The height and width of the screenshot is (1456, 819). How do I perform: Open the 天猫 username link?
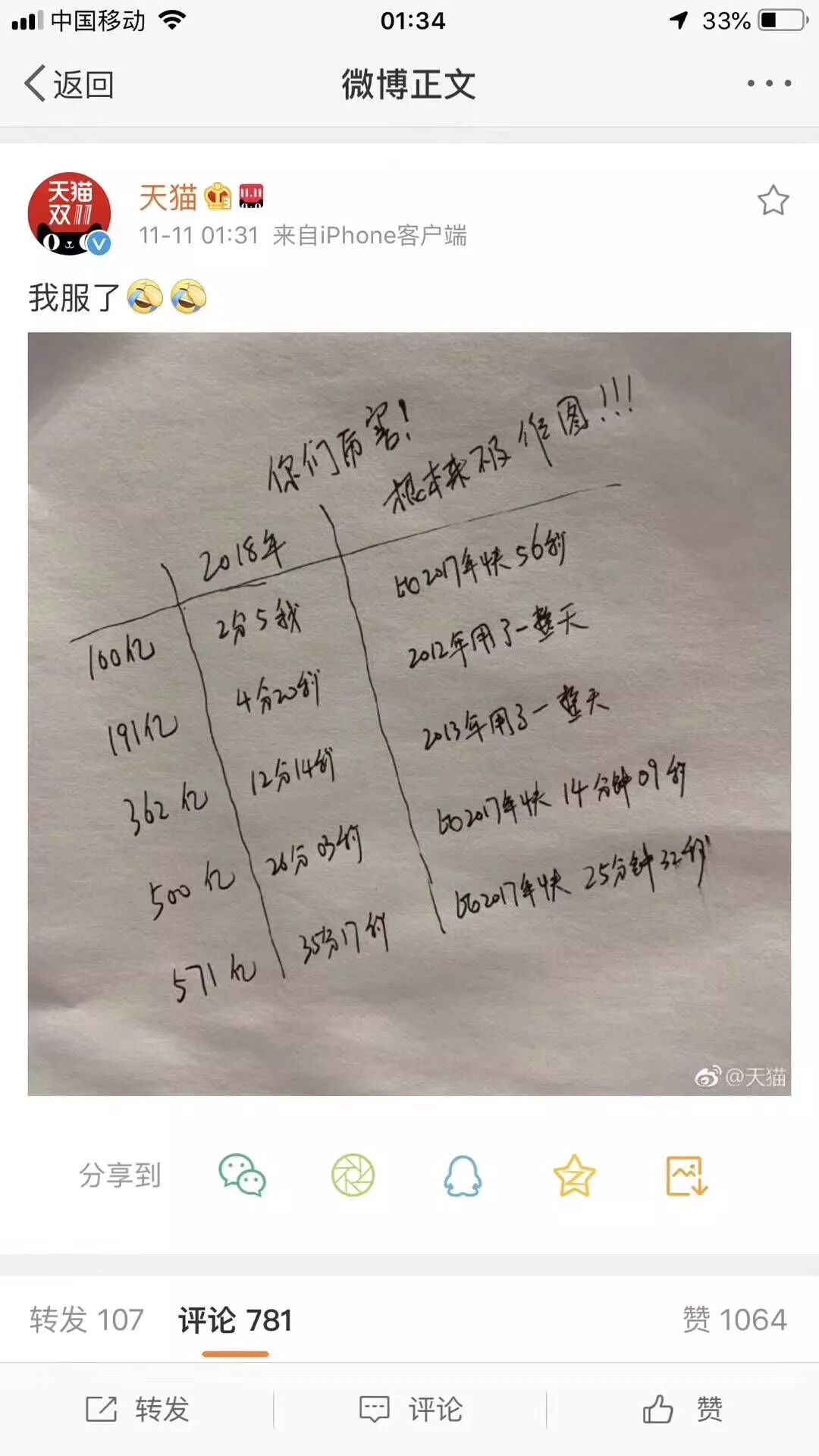click(x=168, y=198)
